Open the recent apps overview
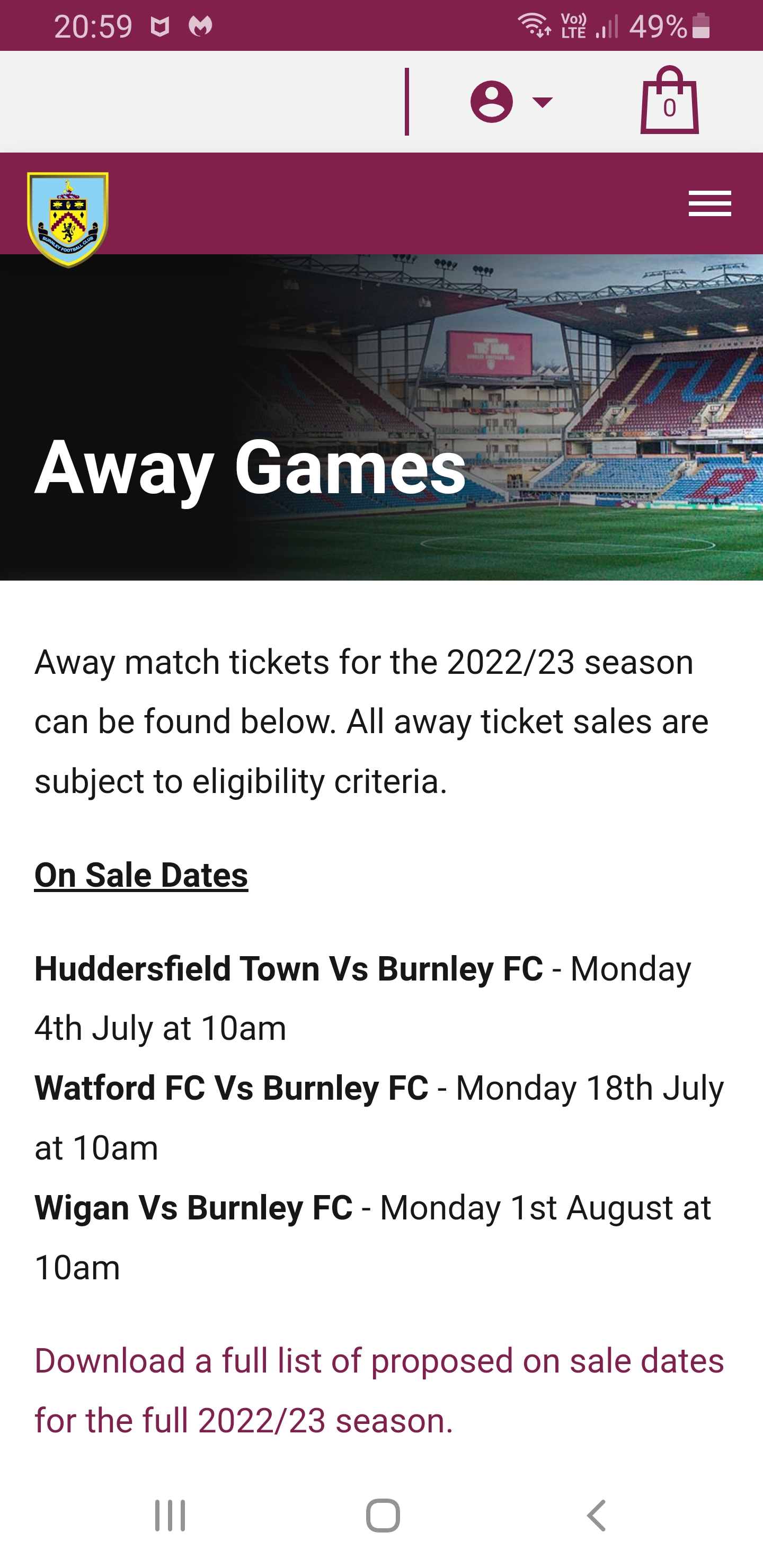This screenshot has width=763, height=1568. tap(170, 1515)
